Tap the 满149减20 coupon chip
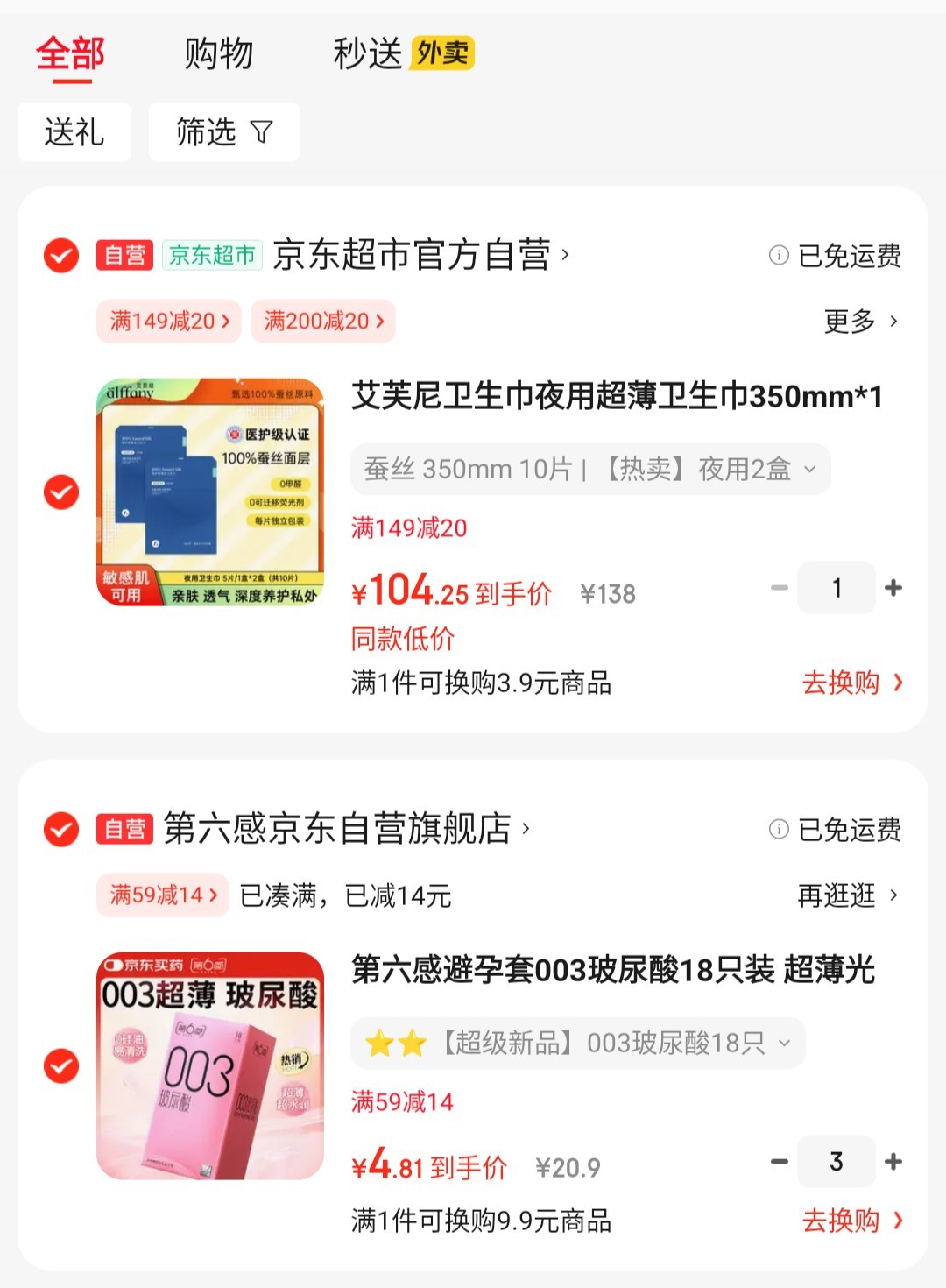The width and height of the screenshot is (946, 1288). (170, 322)
